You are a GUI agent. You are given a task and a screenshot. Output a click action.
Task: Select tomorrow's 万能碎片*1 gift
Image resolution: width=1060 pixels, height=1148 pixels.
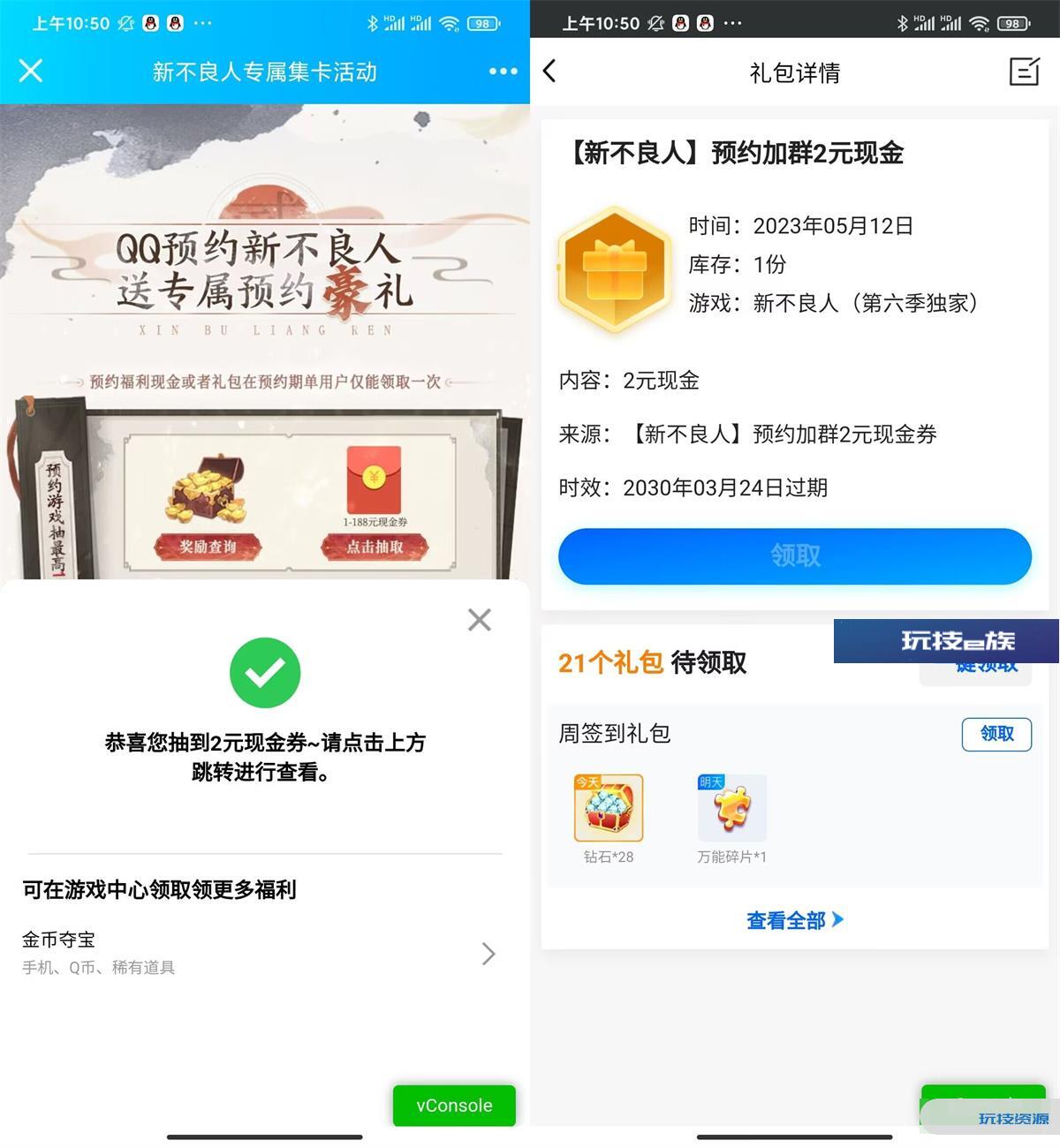click(731, 808)
